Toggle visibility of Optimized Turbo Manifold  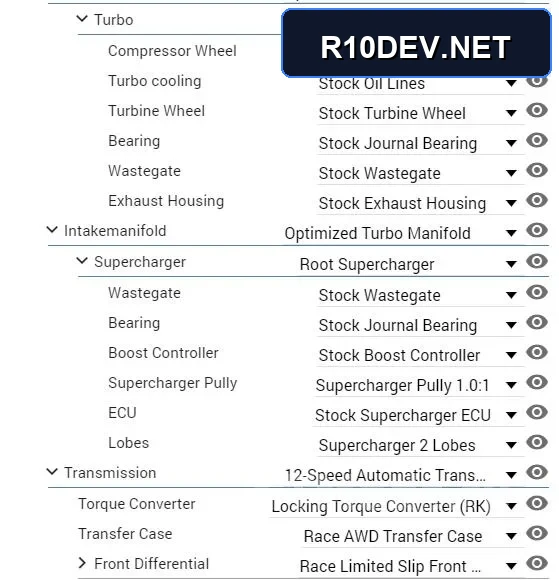click(537, 230)
